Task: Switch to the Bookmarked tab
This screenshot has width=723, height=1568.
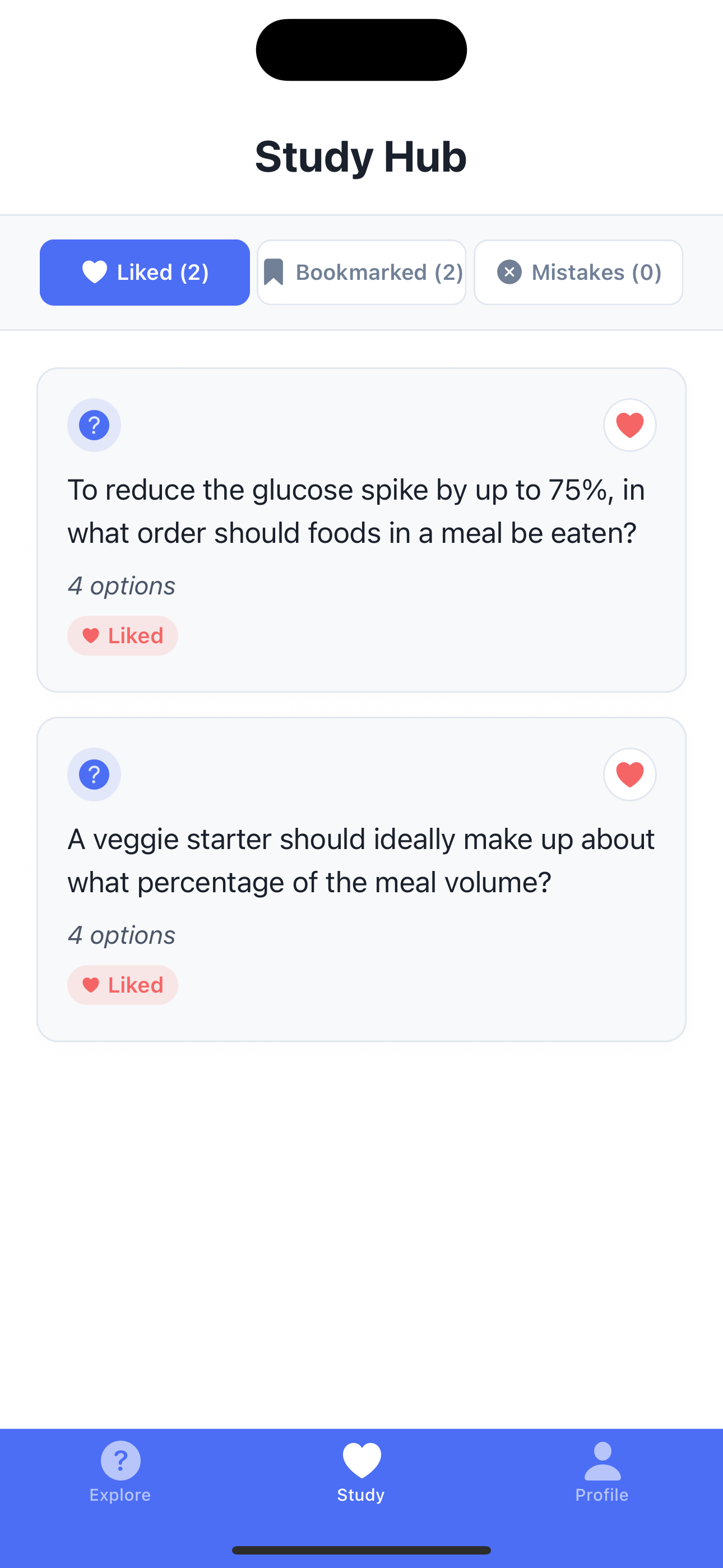Action: [361, 272]
